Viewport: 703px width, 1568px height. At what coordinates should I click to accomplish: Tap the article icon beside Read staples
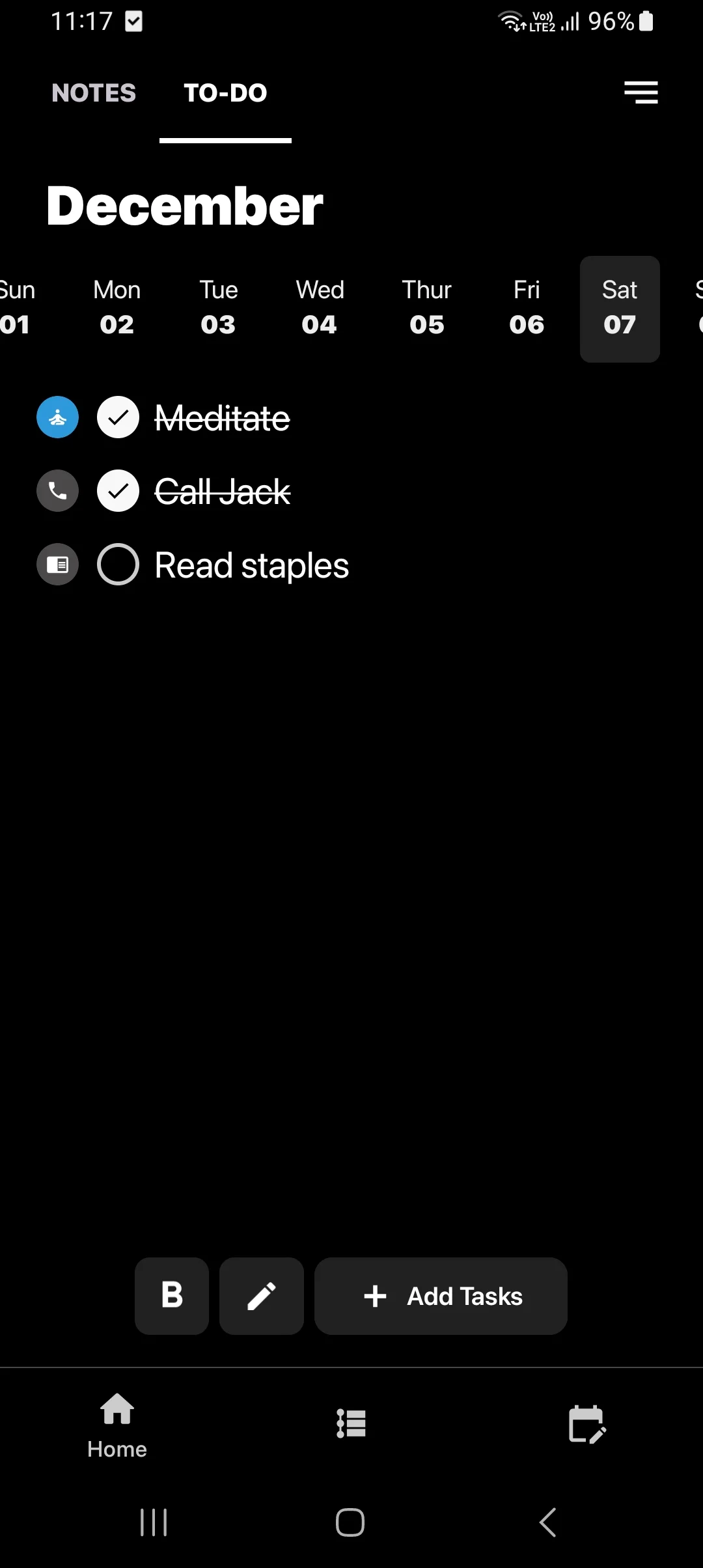point(57,565)
